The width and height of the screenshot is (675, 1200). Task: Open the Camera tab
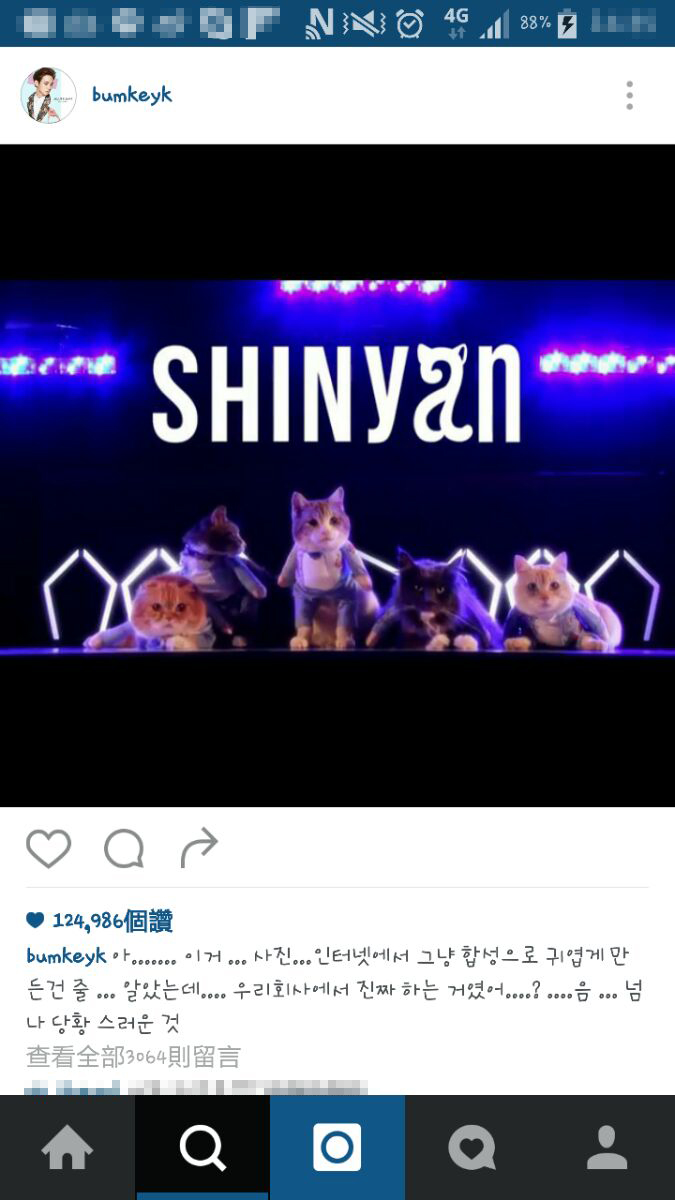[337, 1147]
